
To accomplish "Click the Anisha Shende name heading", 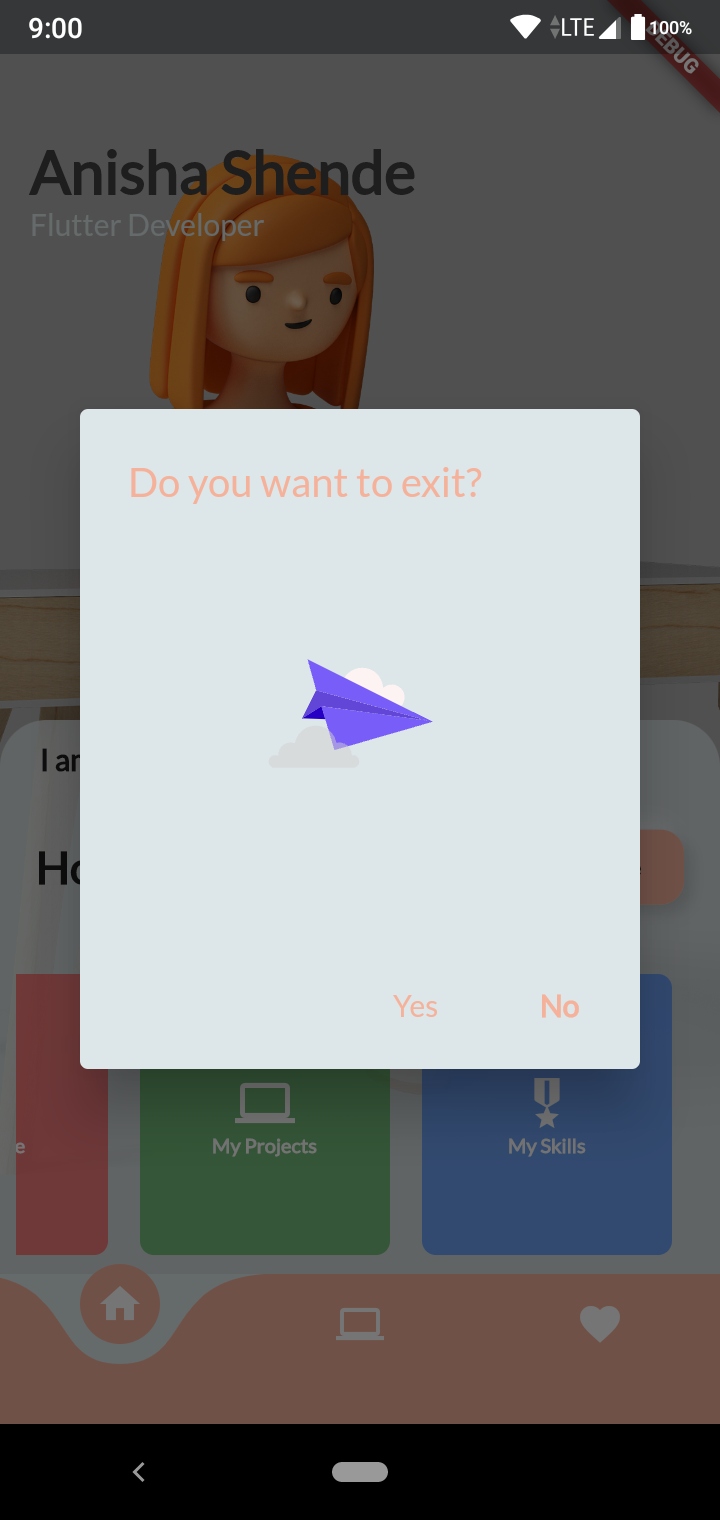I will [224, 173].
